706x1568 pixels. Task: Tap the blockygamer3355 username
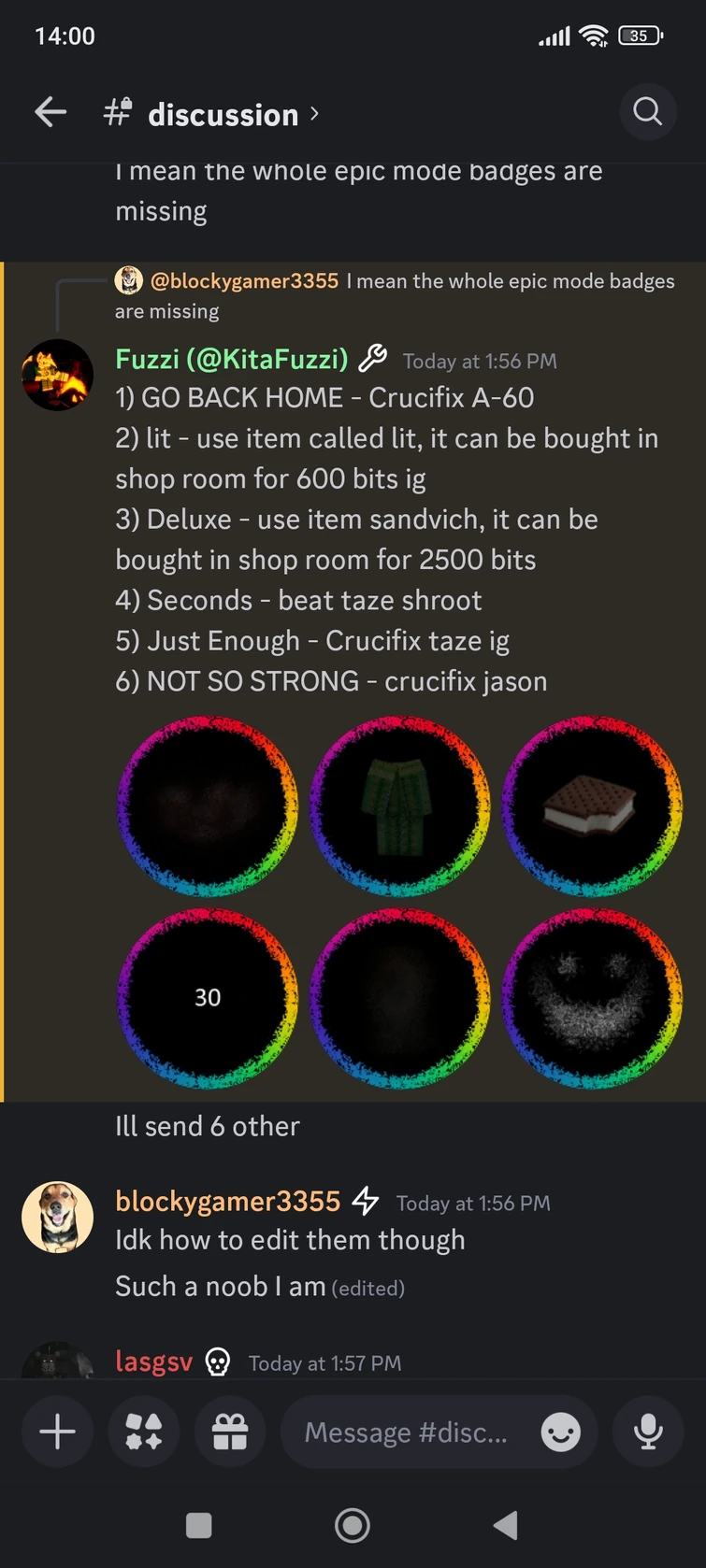point(227,1201)
